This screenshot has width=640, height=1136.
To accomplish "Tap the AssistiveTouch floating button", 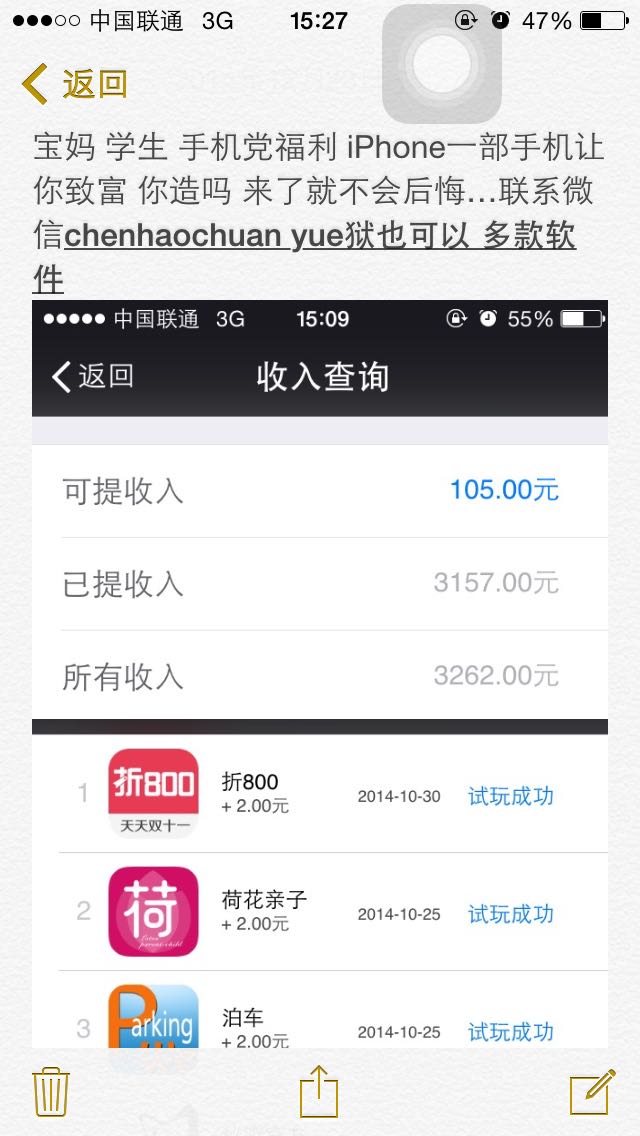I will tap(442, 64).
